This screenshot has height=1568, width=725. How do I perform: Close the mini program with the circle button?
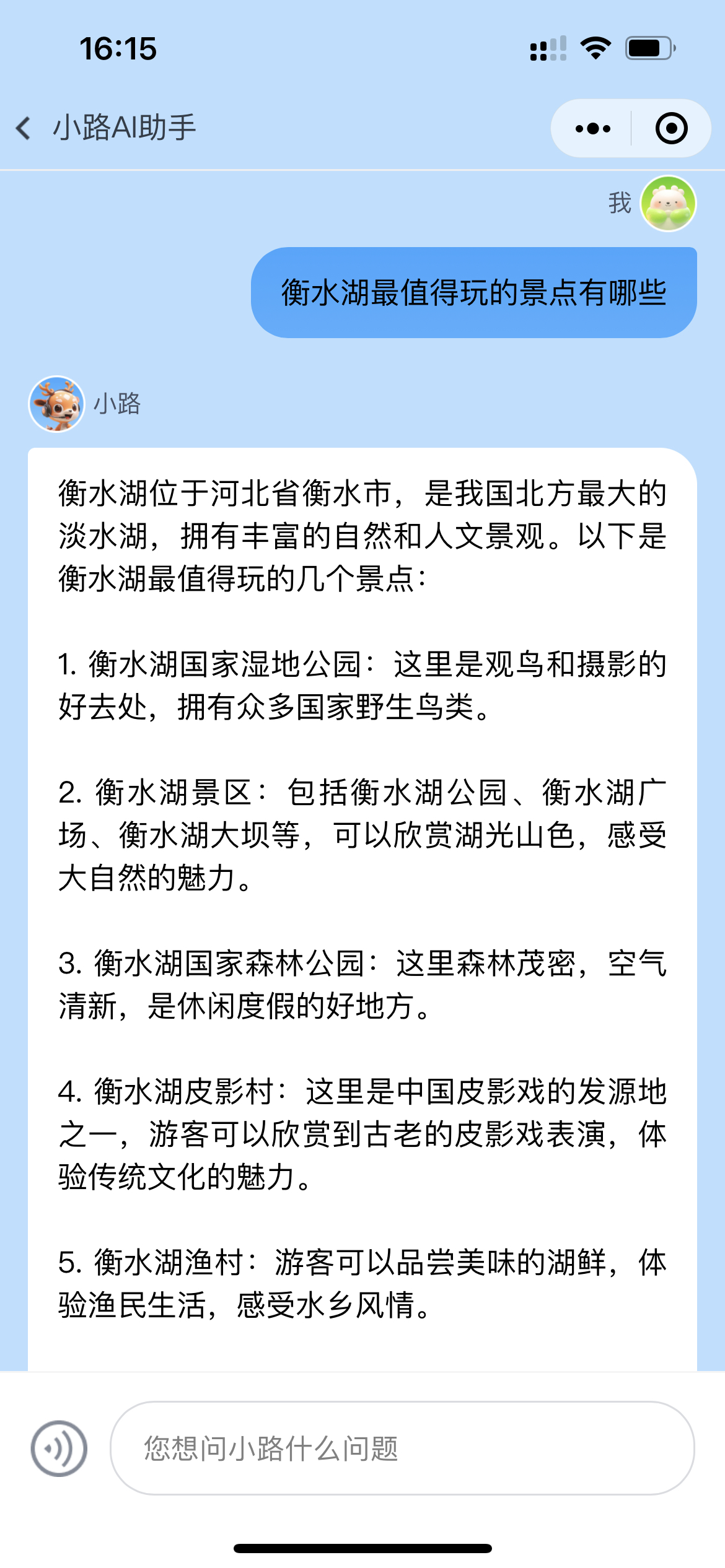pyautogui.click(x=671, y=129)
